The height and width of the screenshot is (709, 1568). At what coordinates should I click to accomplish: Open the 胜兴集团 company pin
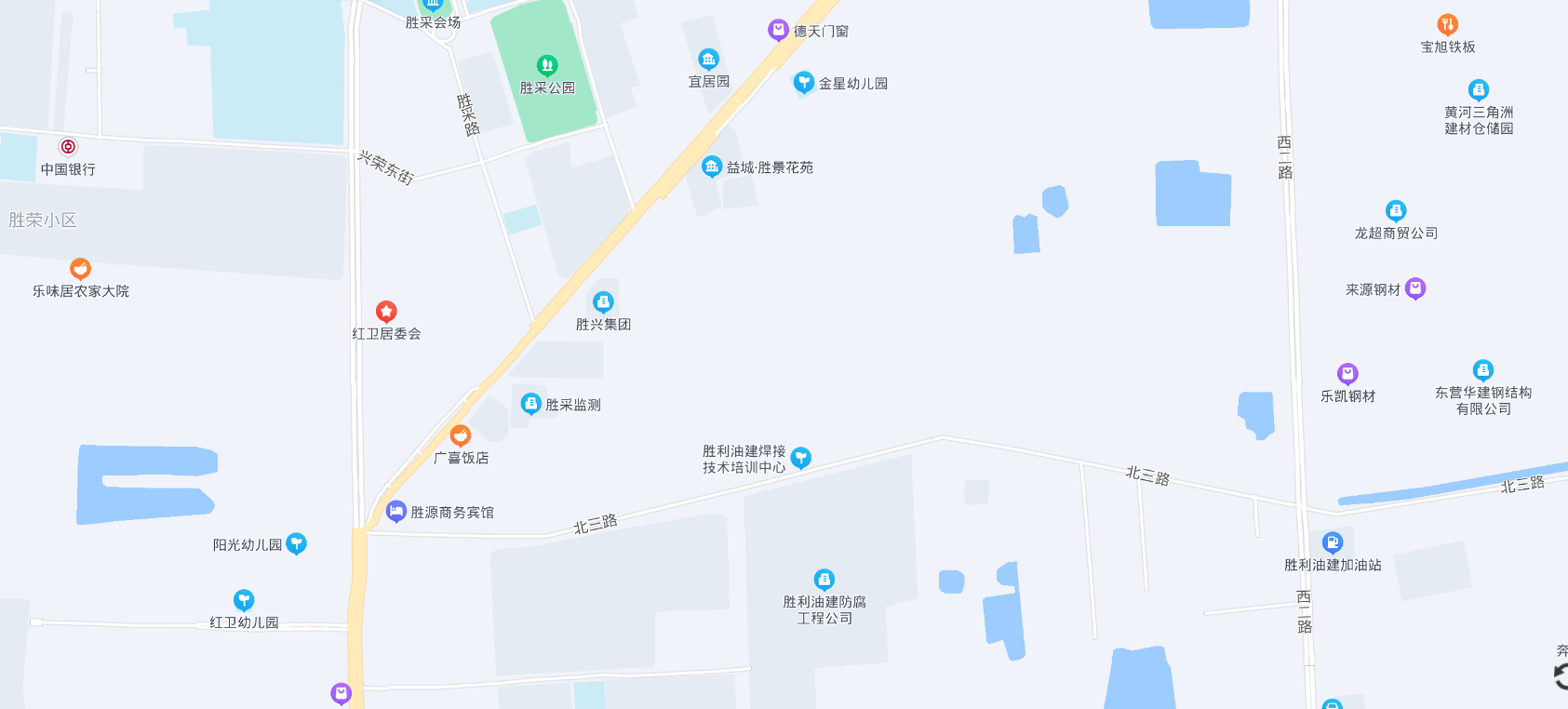603,302
